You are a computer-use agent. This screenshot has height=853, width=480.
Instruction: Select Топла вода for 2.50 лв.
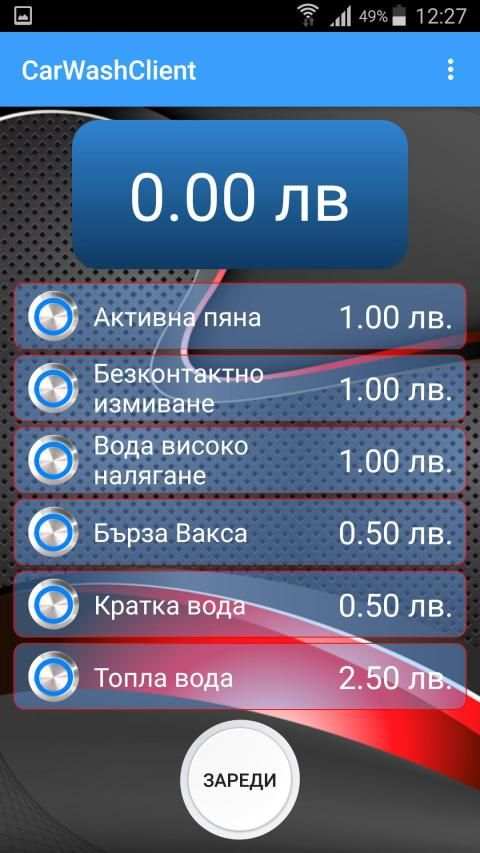[x=240, y=677]
